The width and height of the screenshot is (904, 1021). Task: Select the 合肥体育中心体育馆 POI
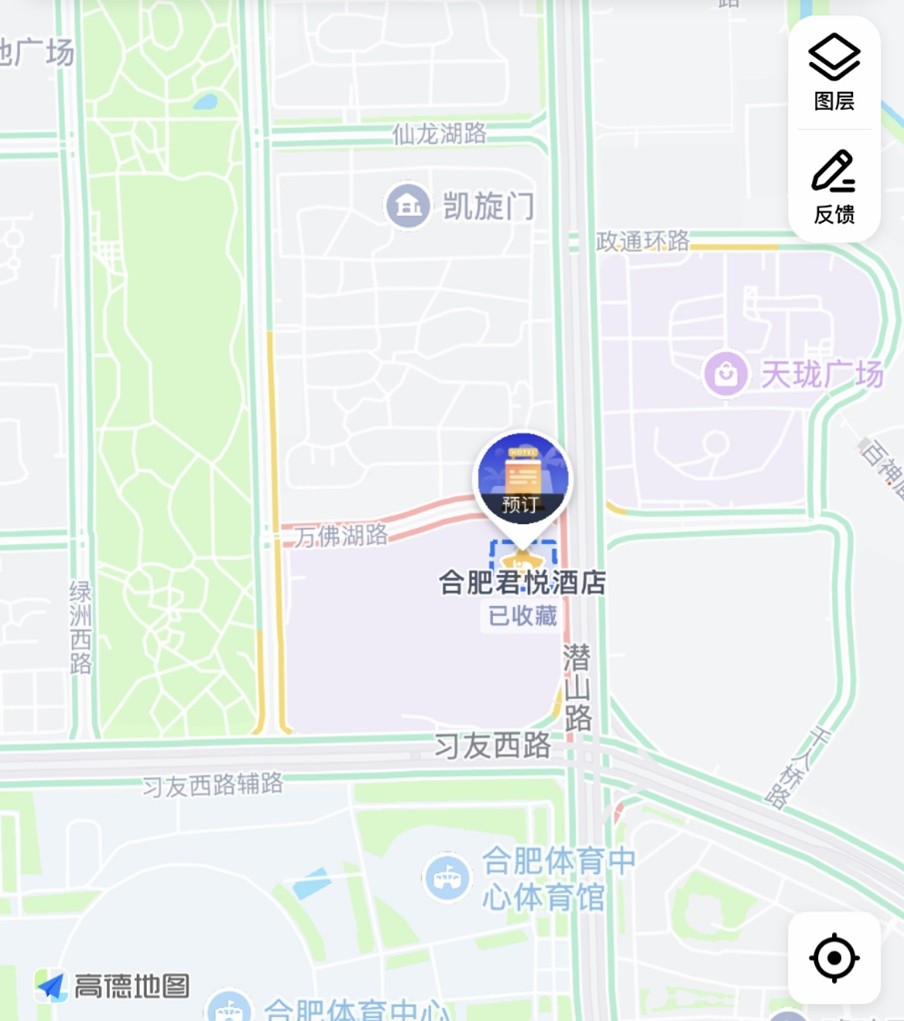click(x=447, y=877)
